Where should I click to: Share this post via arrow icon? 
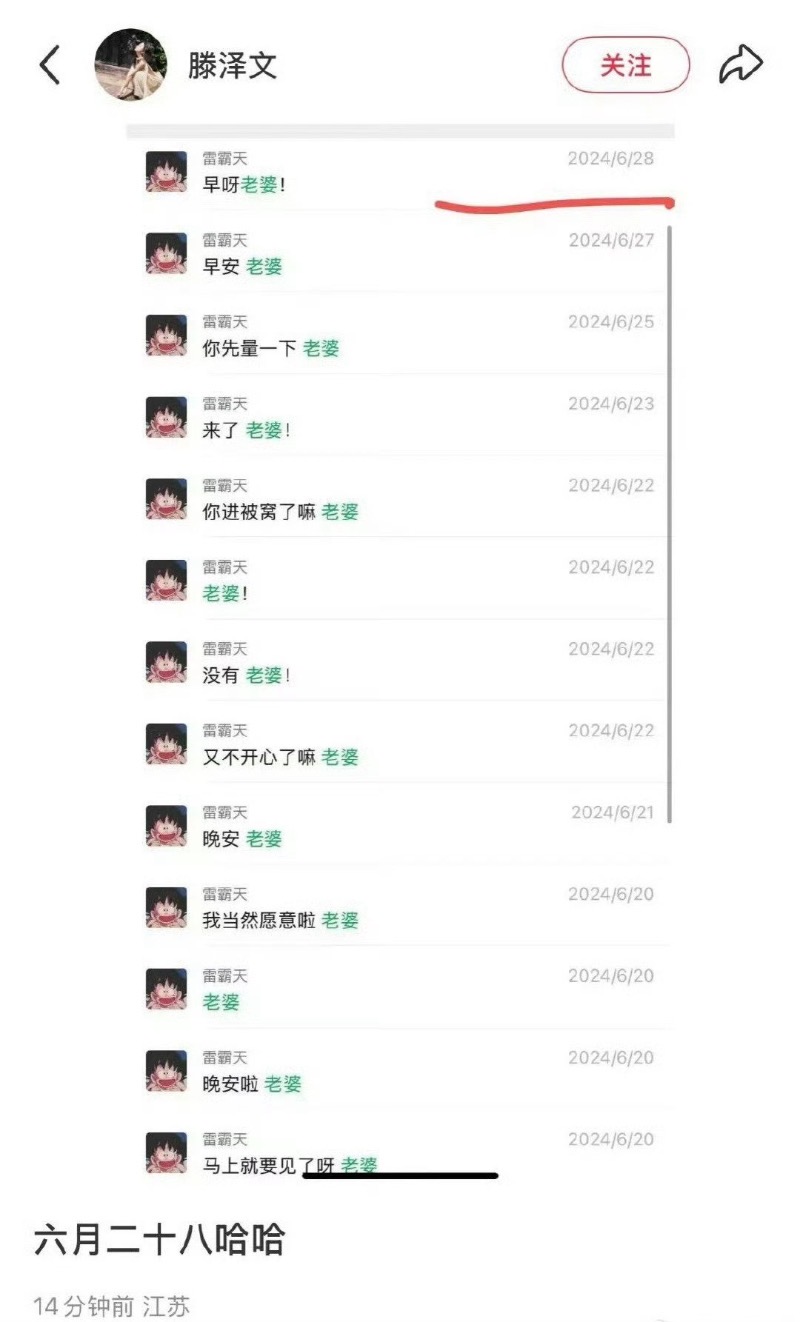coord(741,65)
